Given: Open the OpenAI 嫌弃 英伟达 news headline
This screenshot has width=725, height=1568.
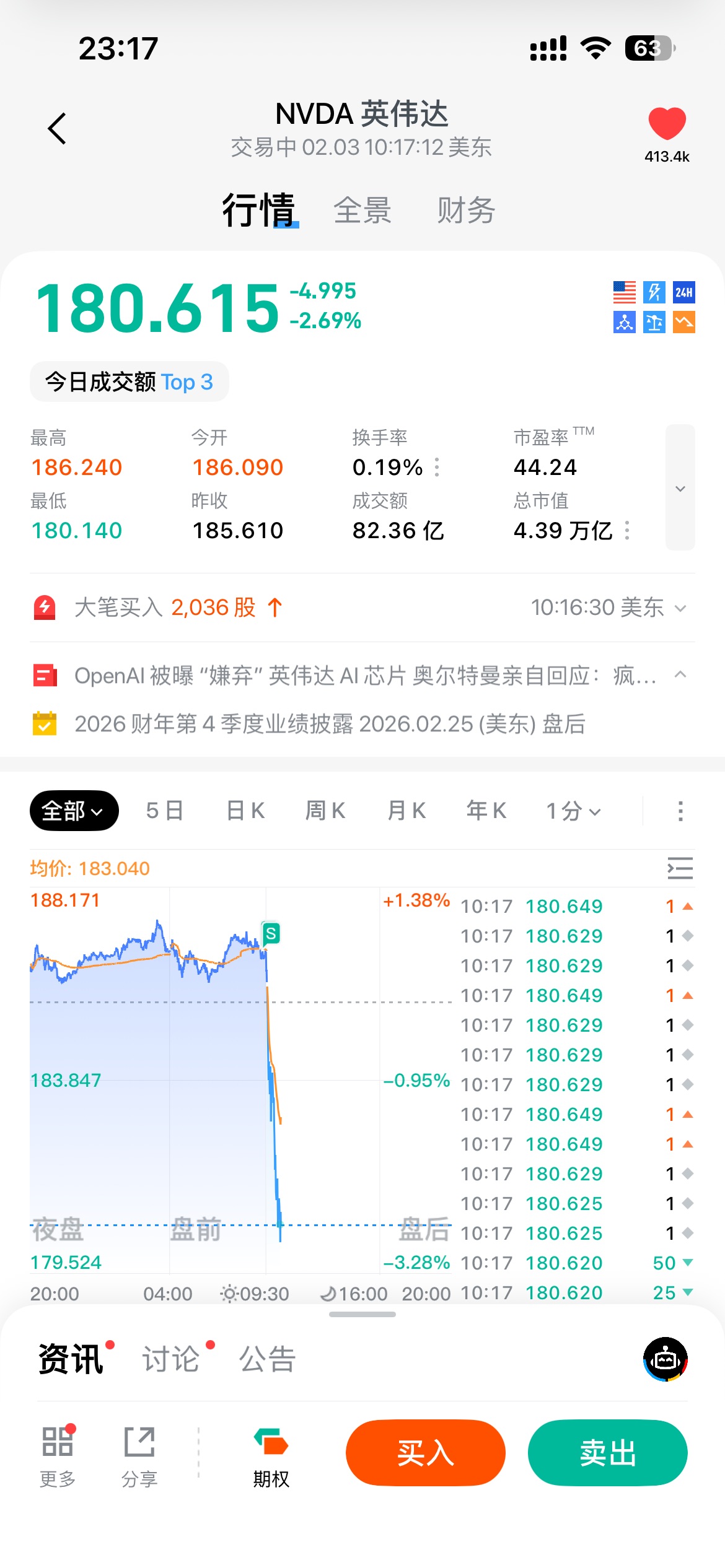Looking at the screenshot, I should tap(364, 676).
